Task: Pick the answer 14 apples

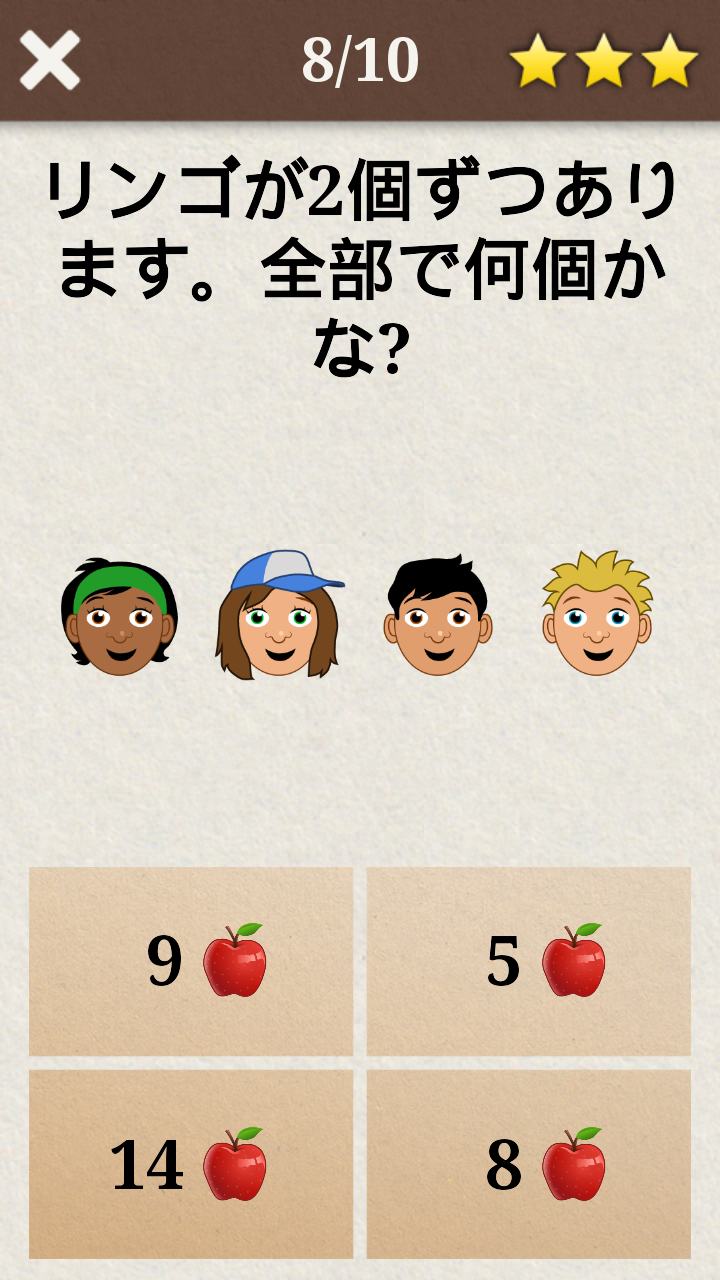Action: tap(191, 1164)
